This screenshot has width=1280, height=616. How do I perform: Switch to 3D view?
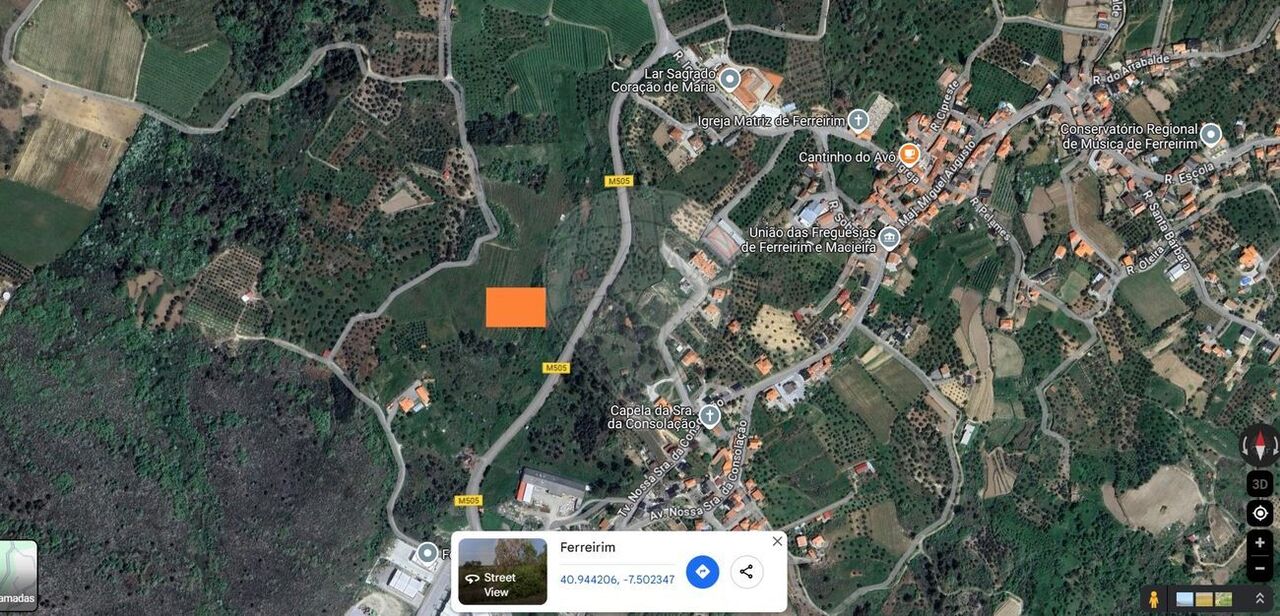point(1259,485)
